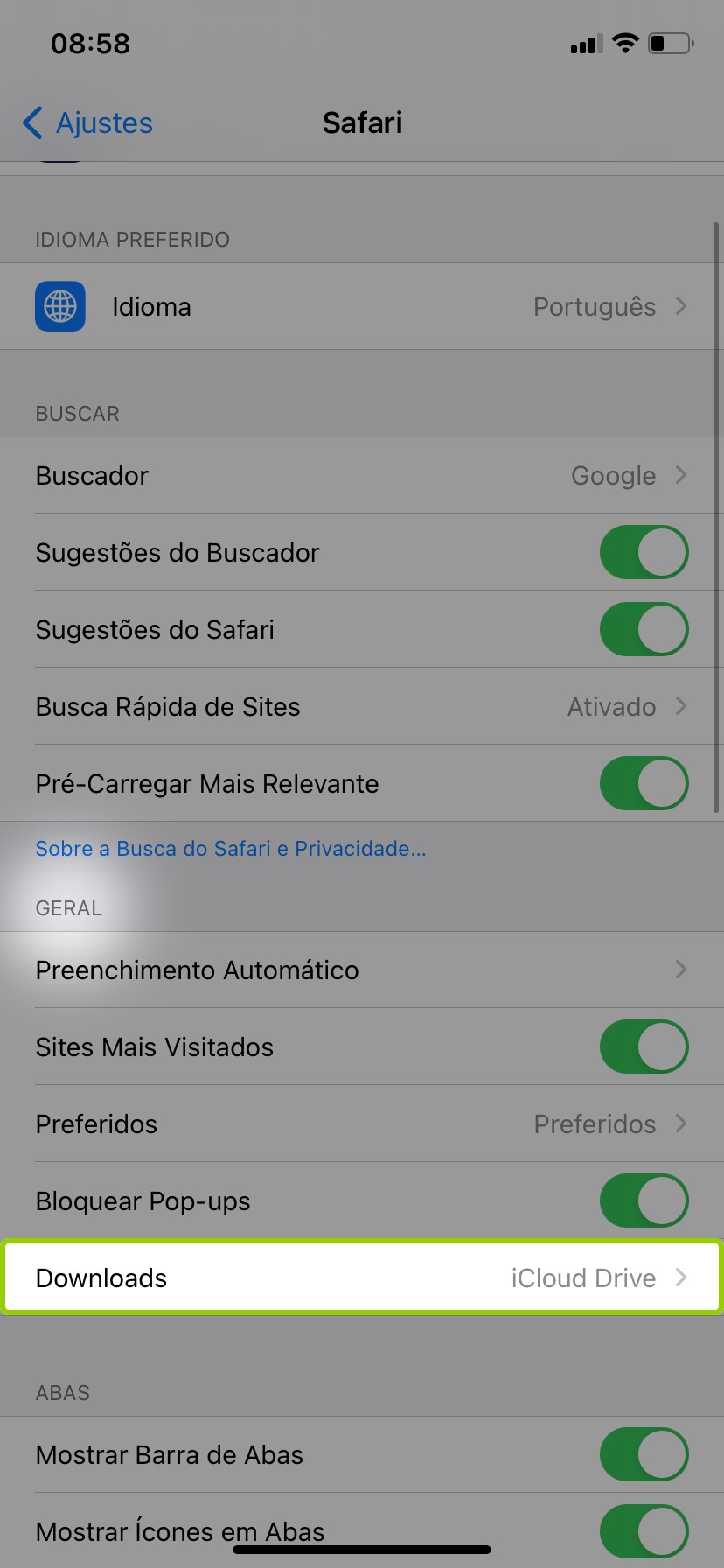Toggle Sites Mais Visitados
The image size is (724, 1568).
tap(644, 1047)
